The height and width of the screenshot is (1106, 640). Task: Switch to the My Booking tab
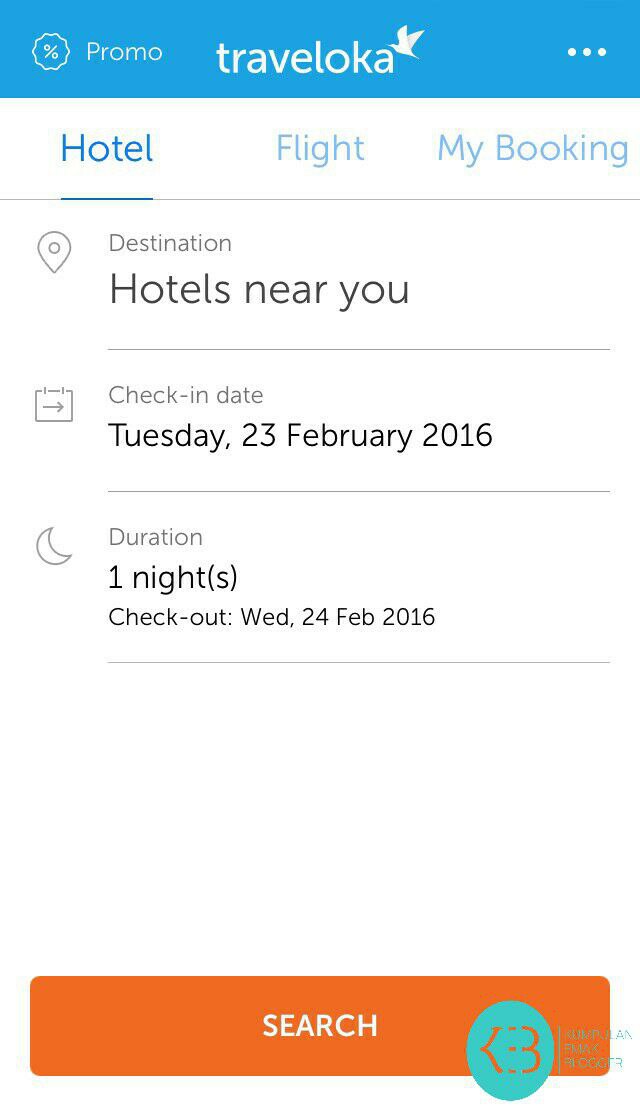pos(533,148)
